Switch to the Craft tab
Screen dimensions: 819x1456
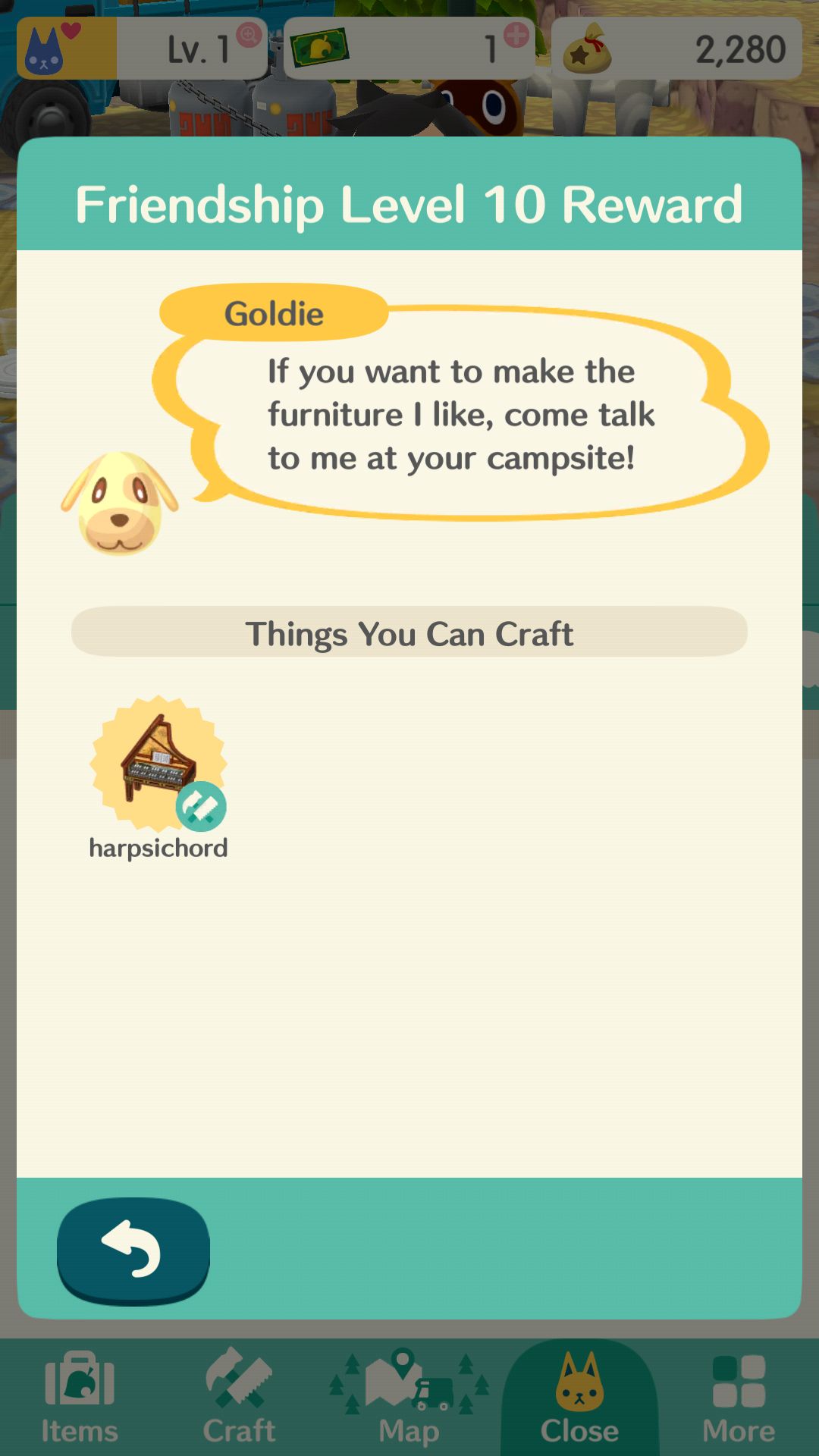[x=239, y=1397]
